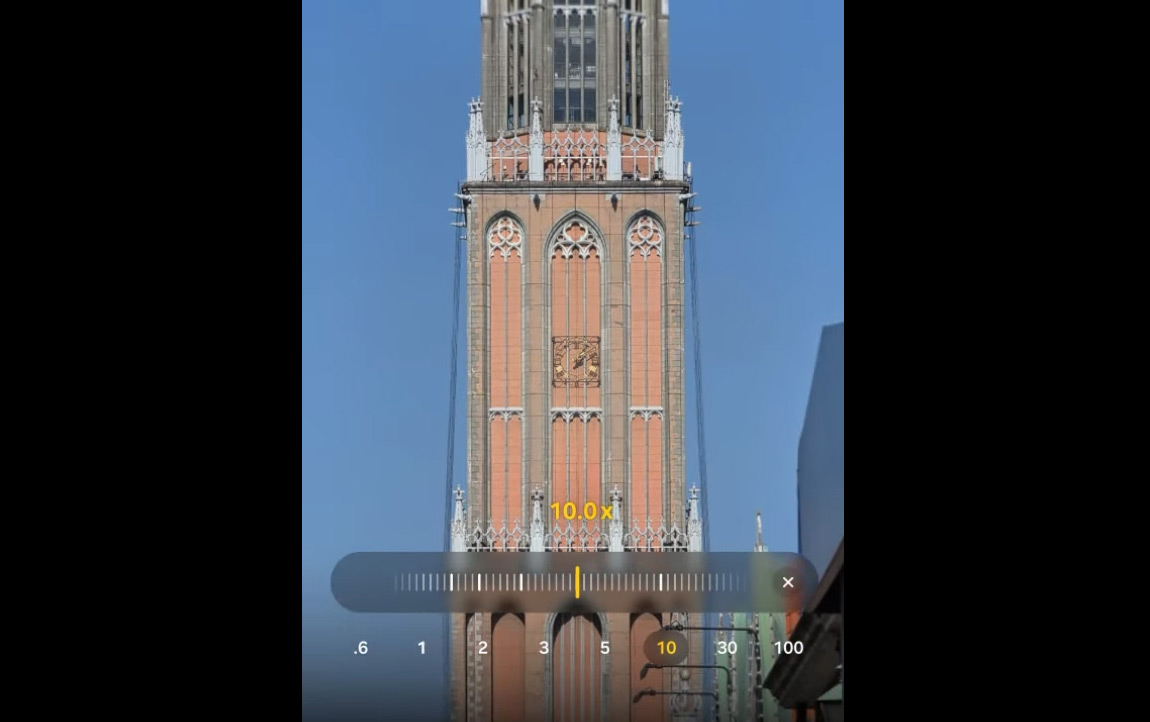Tap the 10x zoom preset
1150x722 pixels.
[666, 648]
